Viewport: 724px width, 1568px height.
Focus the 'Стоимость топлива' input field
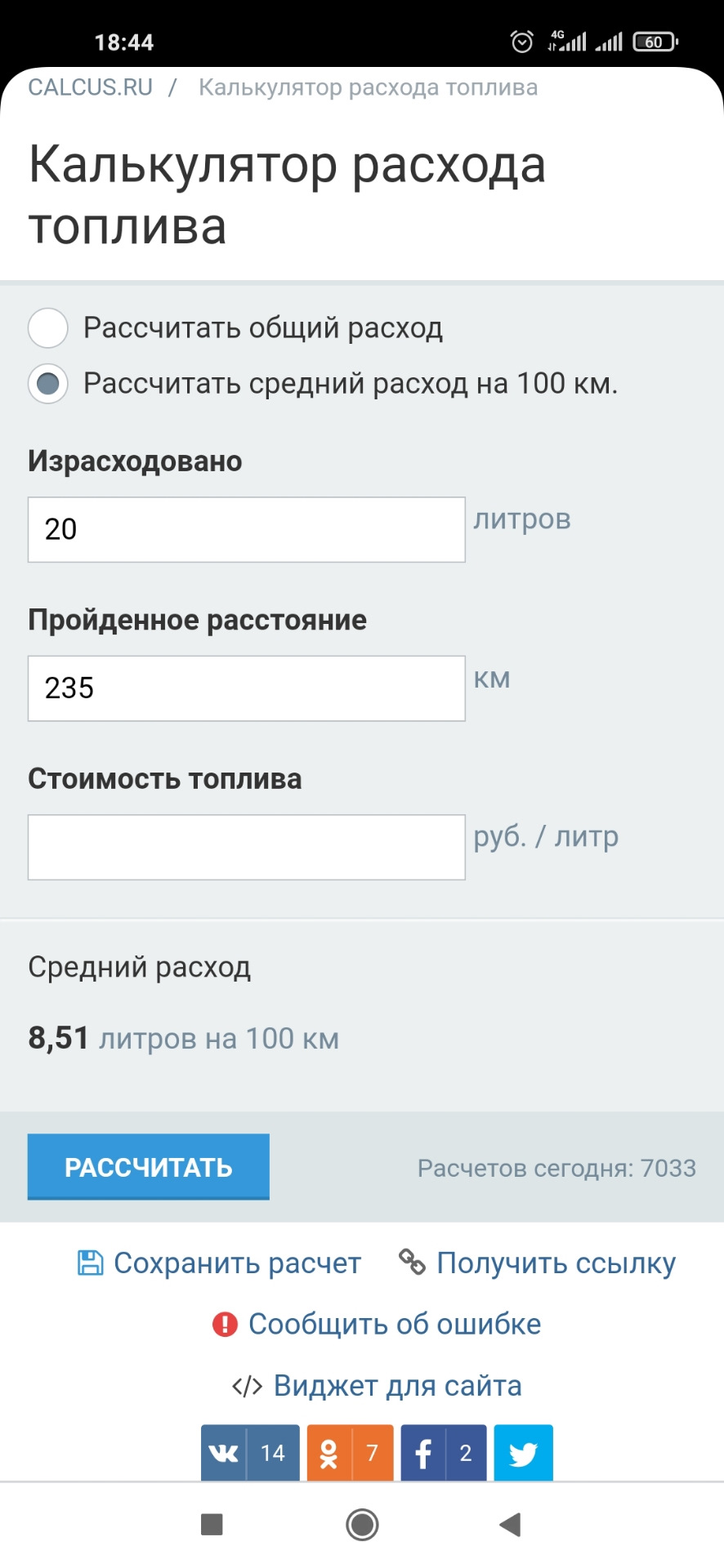pos(246,847)
